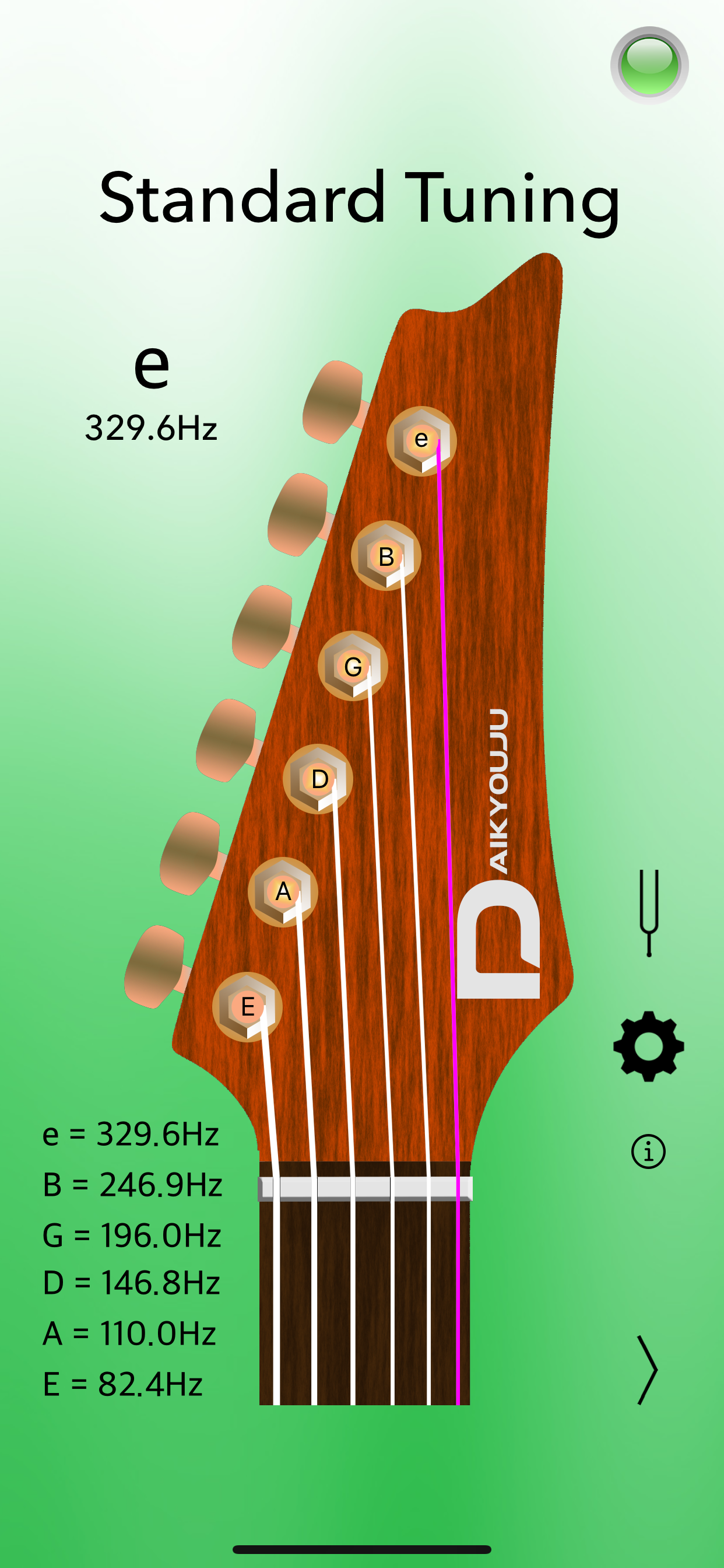Image resolution: width=724 pixels, height=1568 pixels.
Task: Toggle the currently selected e string off
Action: tap(422, 439)
